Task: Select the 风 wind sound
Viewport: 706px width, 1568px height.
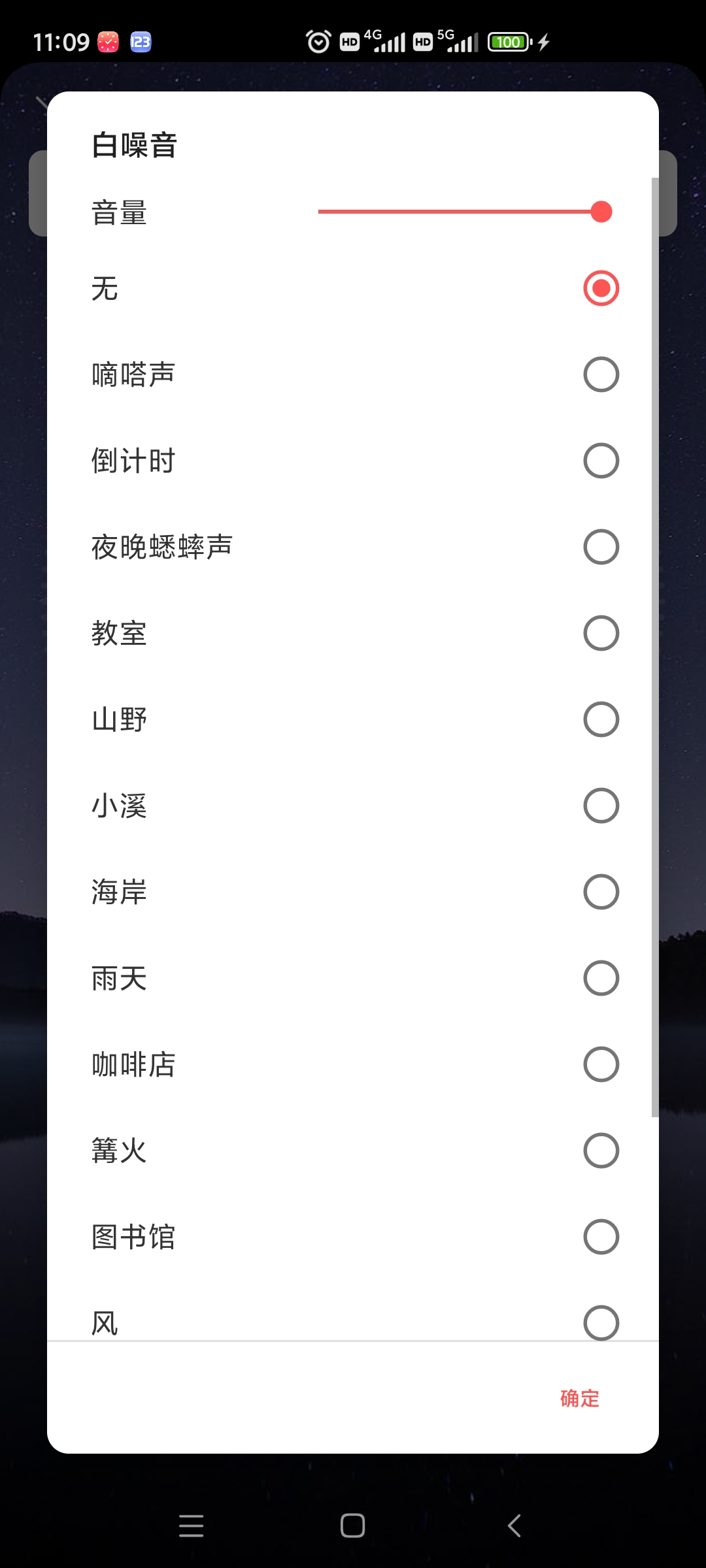Action: point(601,1322)
